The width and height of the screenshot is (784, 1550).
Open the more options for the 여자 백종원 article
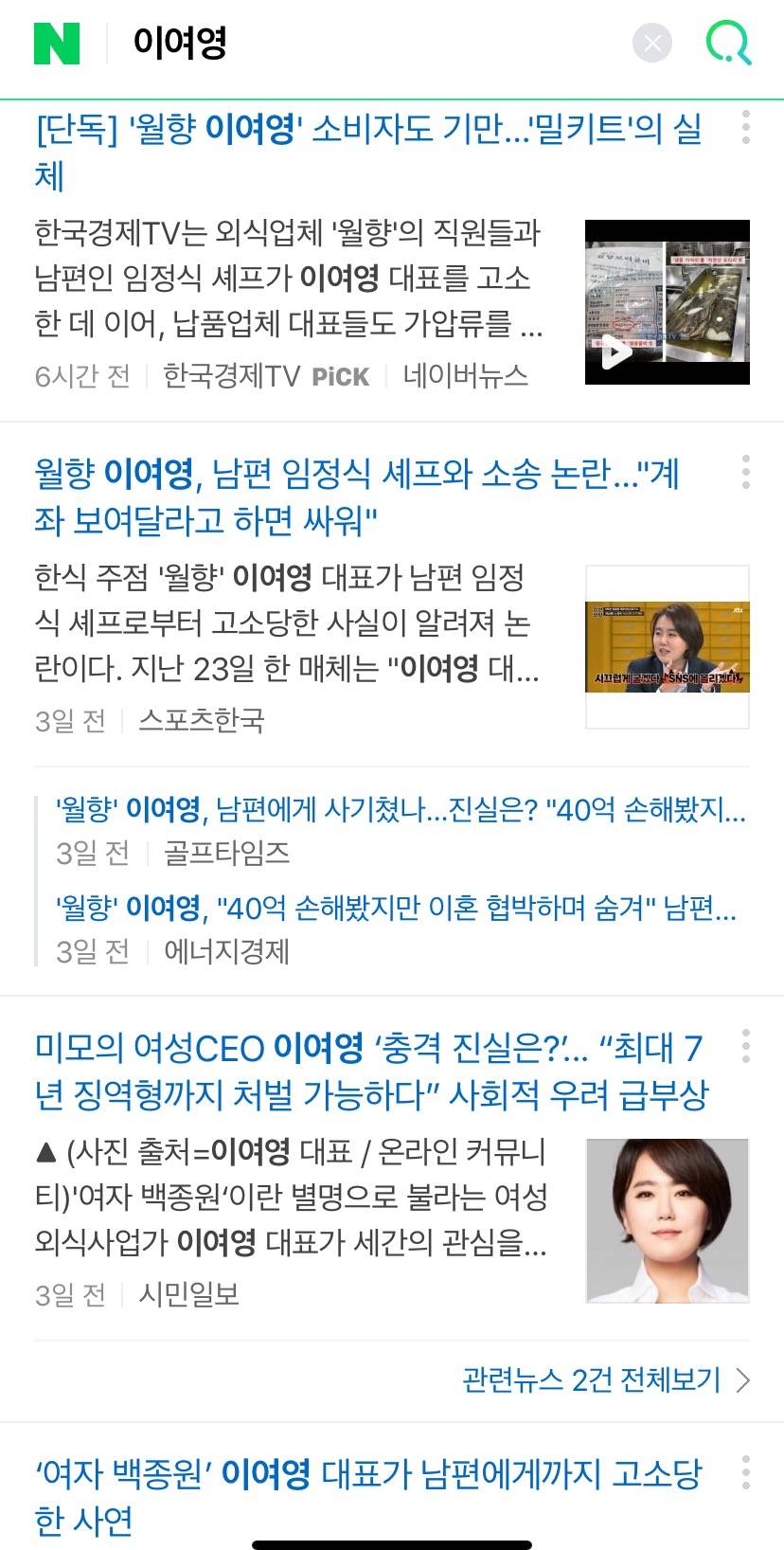pos(746,1472)
